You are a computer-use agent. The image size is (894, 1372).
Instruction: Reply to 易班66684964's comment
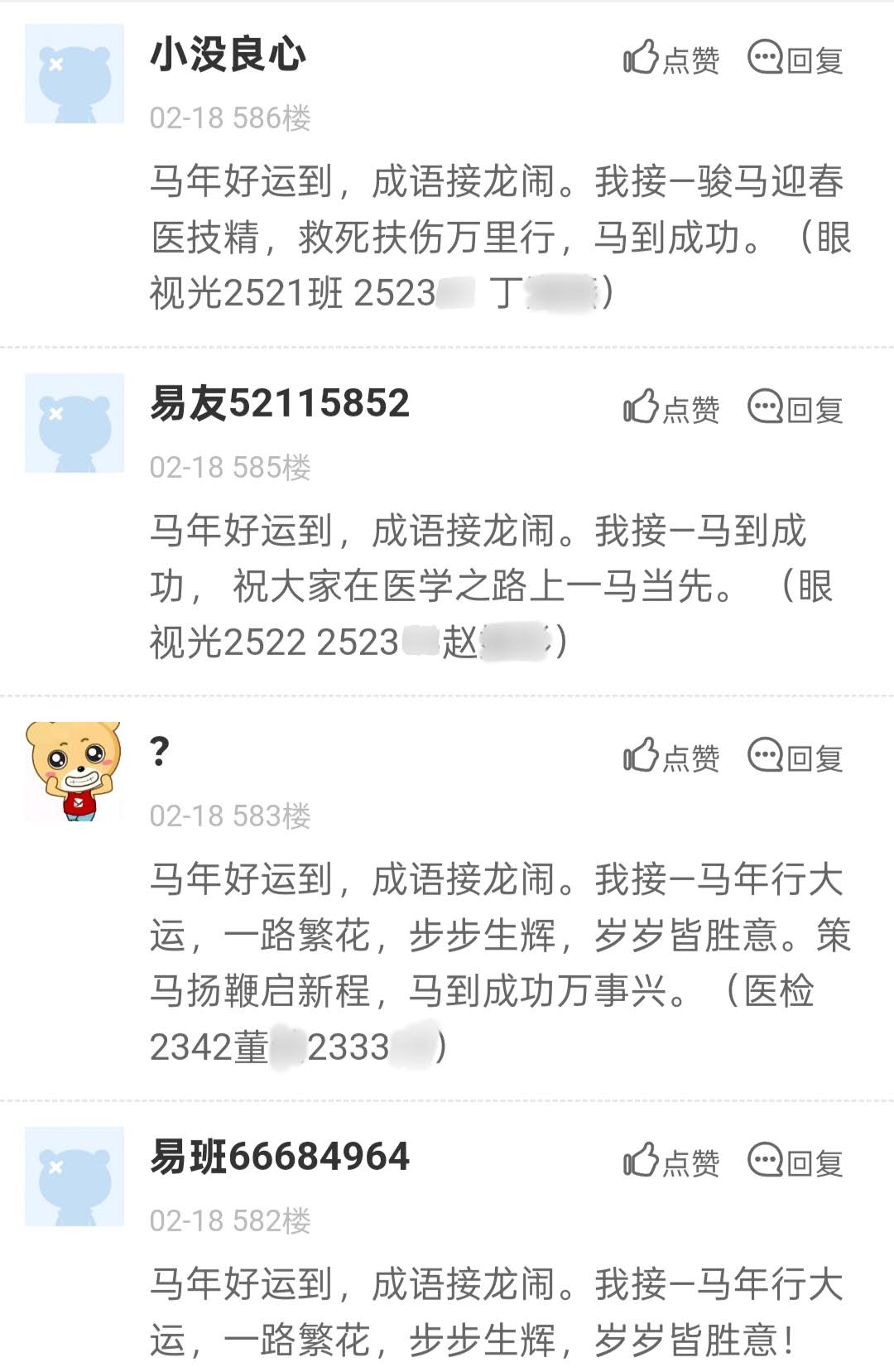point(795,1162)
